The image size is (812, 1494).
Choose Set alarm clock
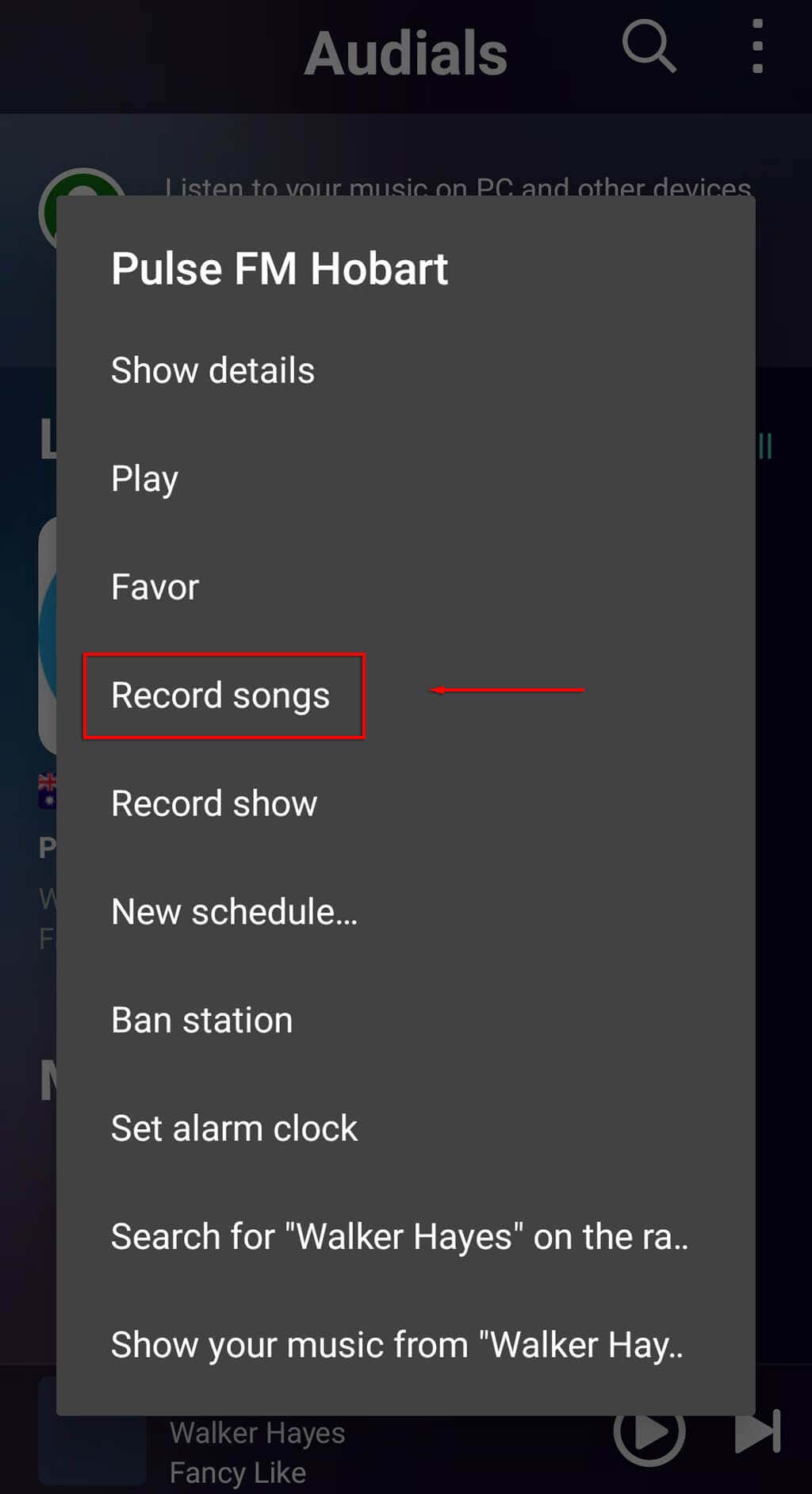coord(235,1128)
